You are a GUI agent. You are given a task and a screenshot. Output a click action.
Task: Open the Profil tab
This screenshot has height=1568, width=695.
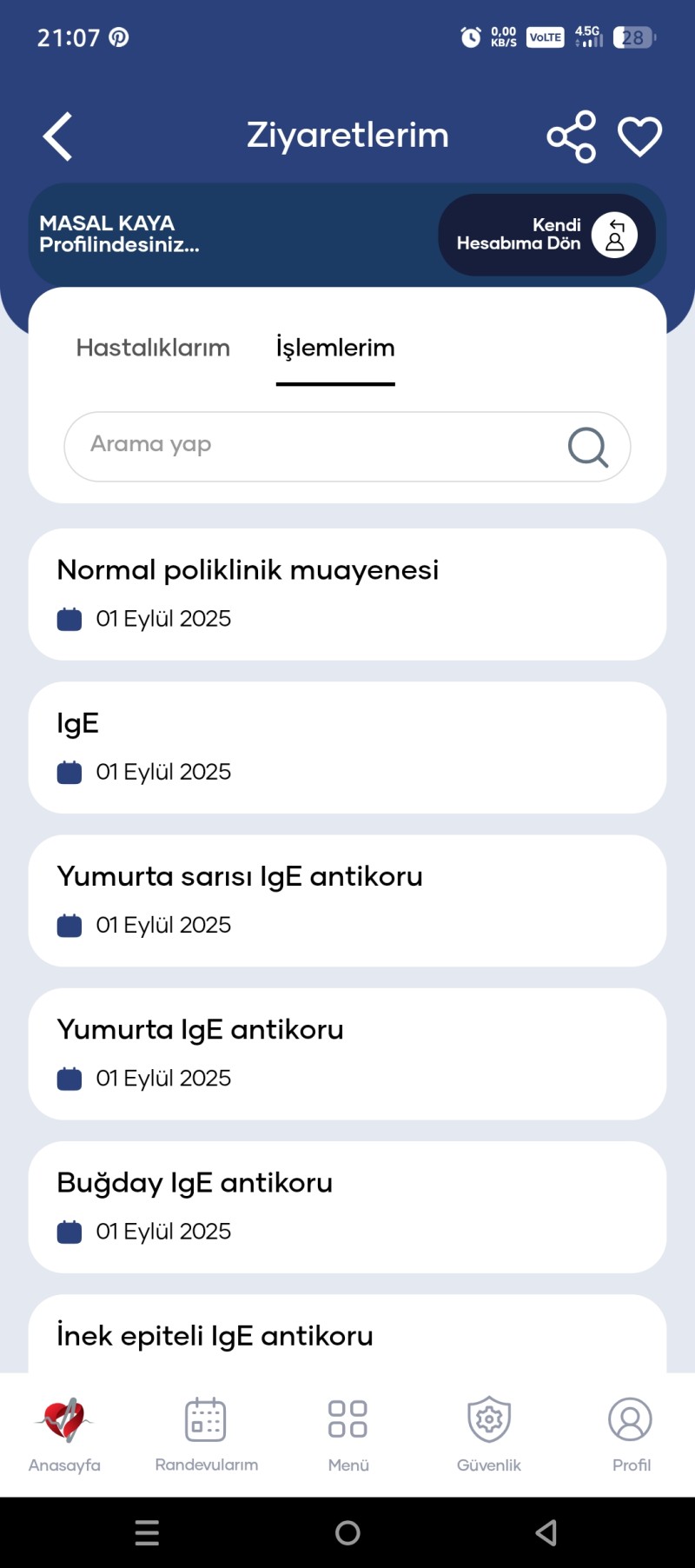tap(631, 1434)
